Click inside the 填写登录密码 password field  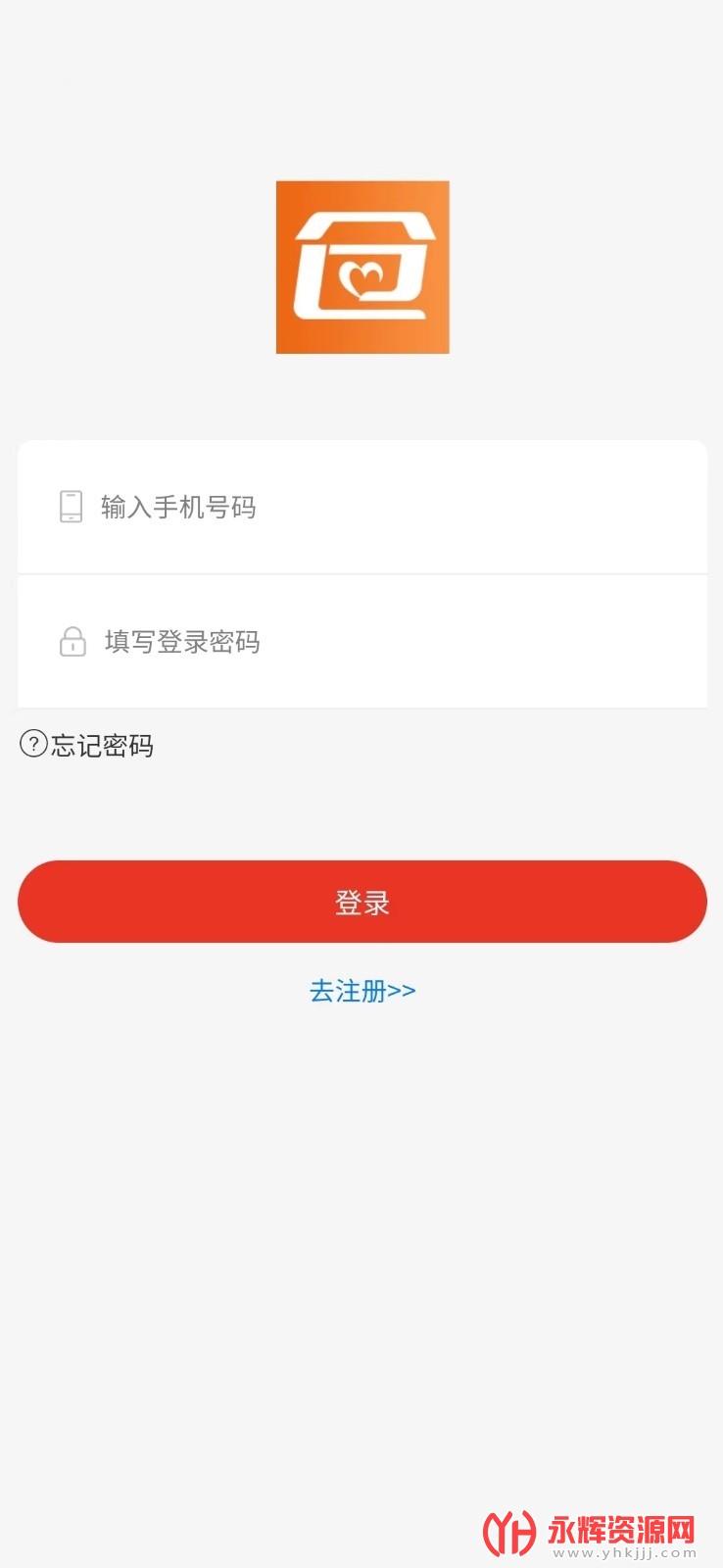click(361, 643)
